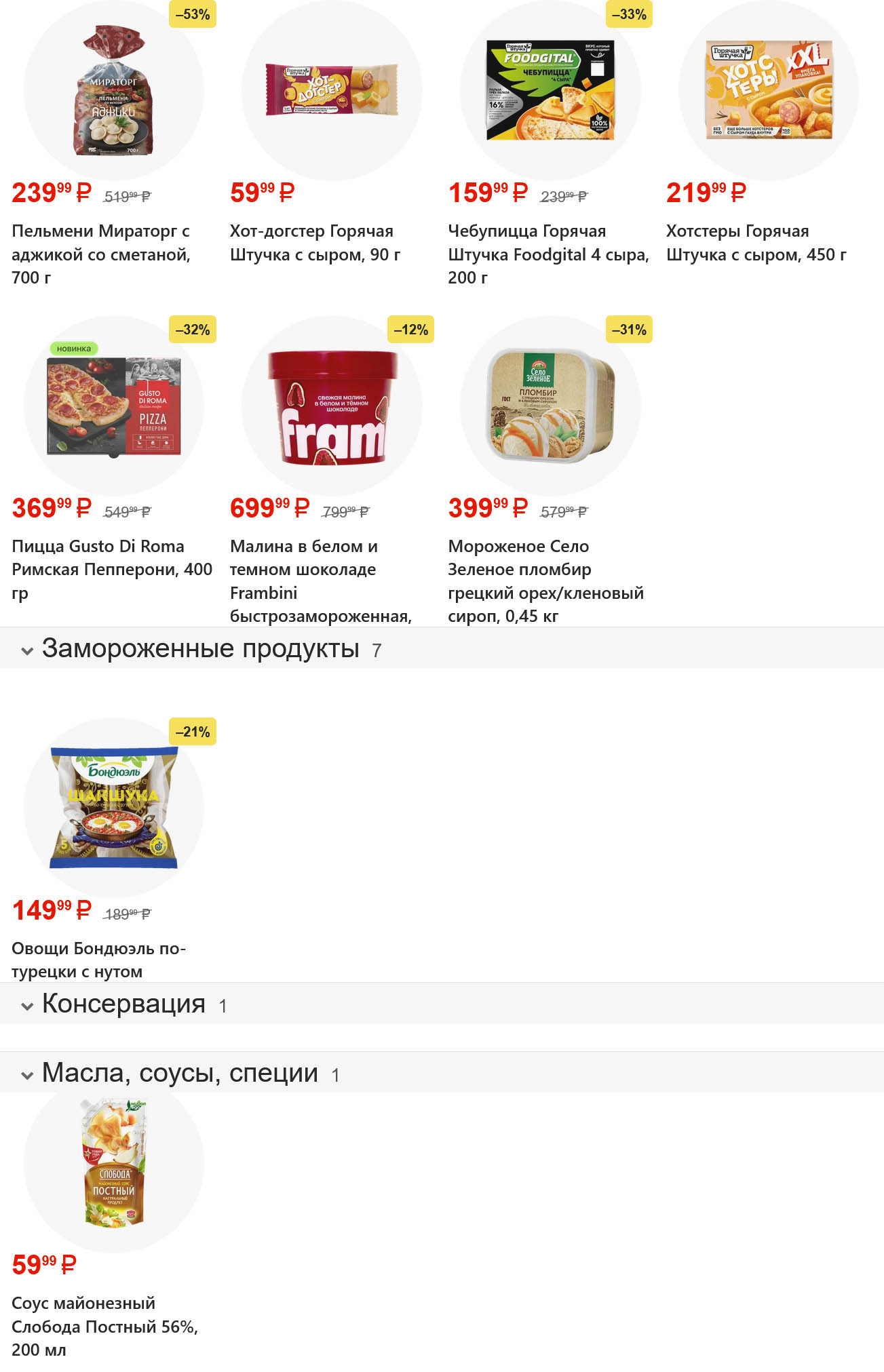Open Мираторг пельмени с аджикой product
The height and width of the screenshot is (1372, 884).
click(113, 92)
